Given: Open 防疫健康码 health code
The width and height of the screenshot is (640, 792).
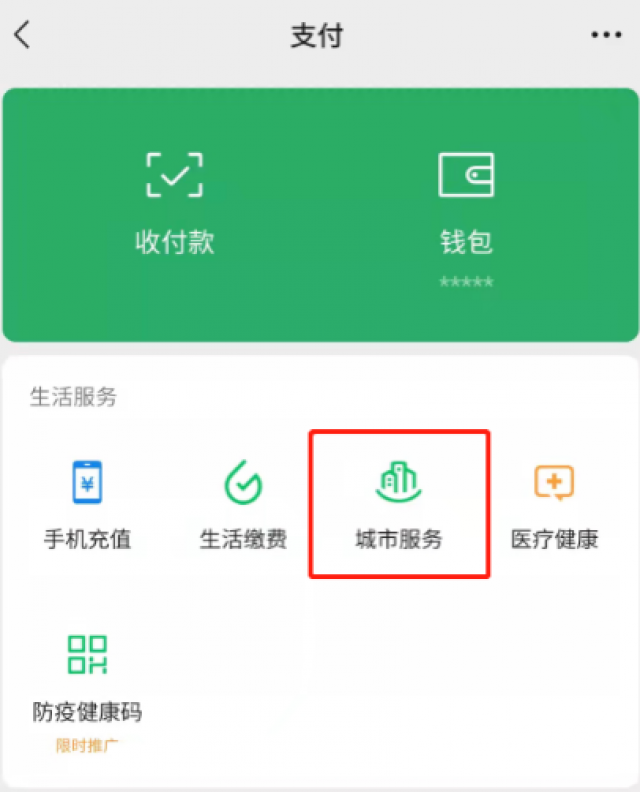Looking at the screenshot, I should coord(87,680).
